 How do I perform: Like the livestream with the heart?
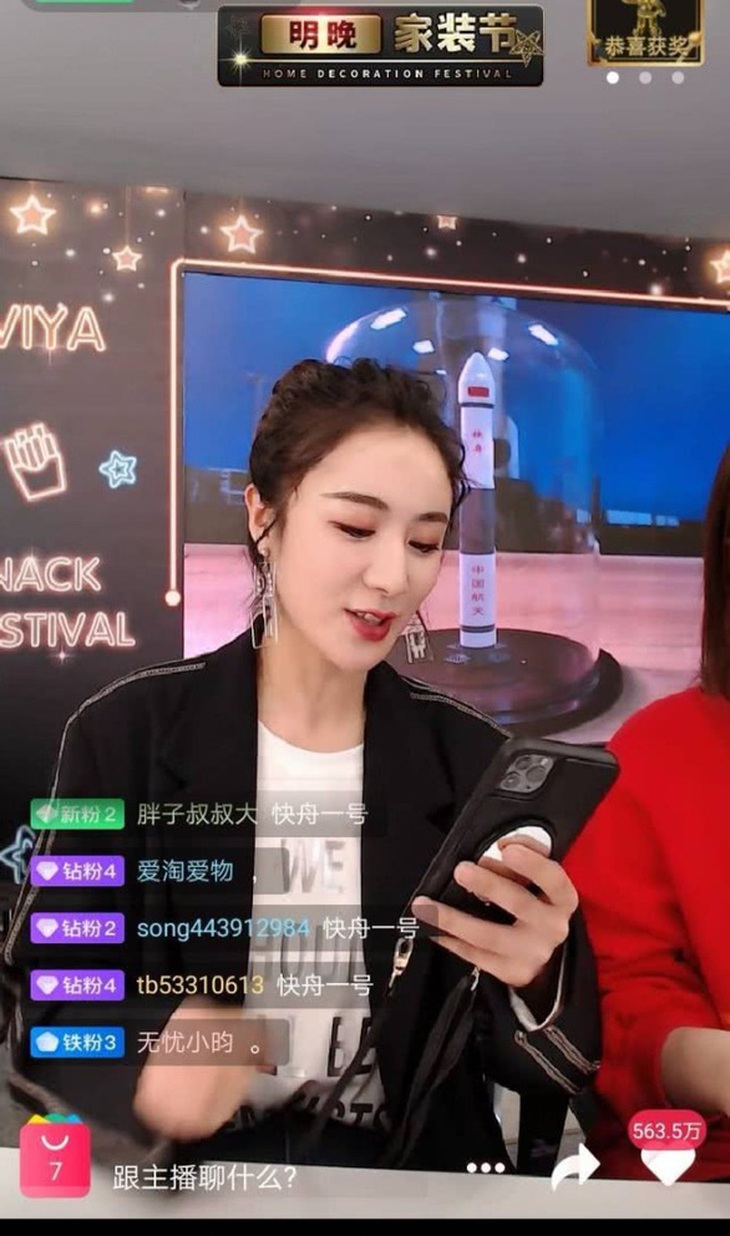point(668,1165)
